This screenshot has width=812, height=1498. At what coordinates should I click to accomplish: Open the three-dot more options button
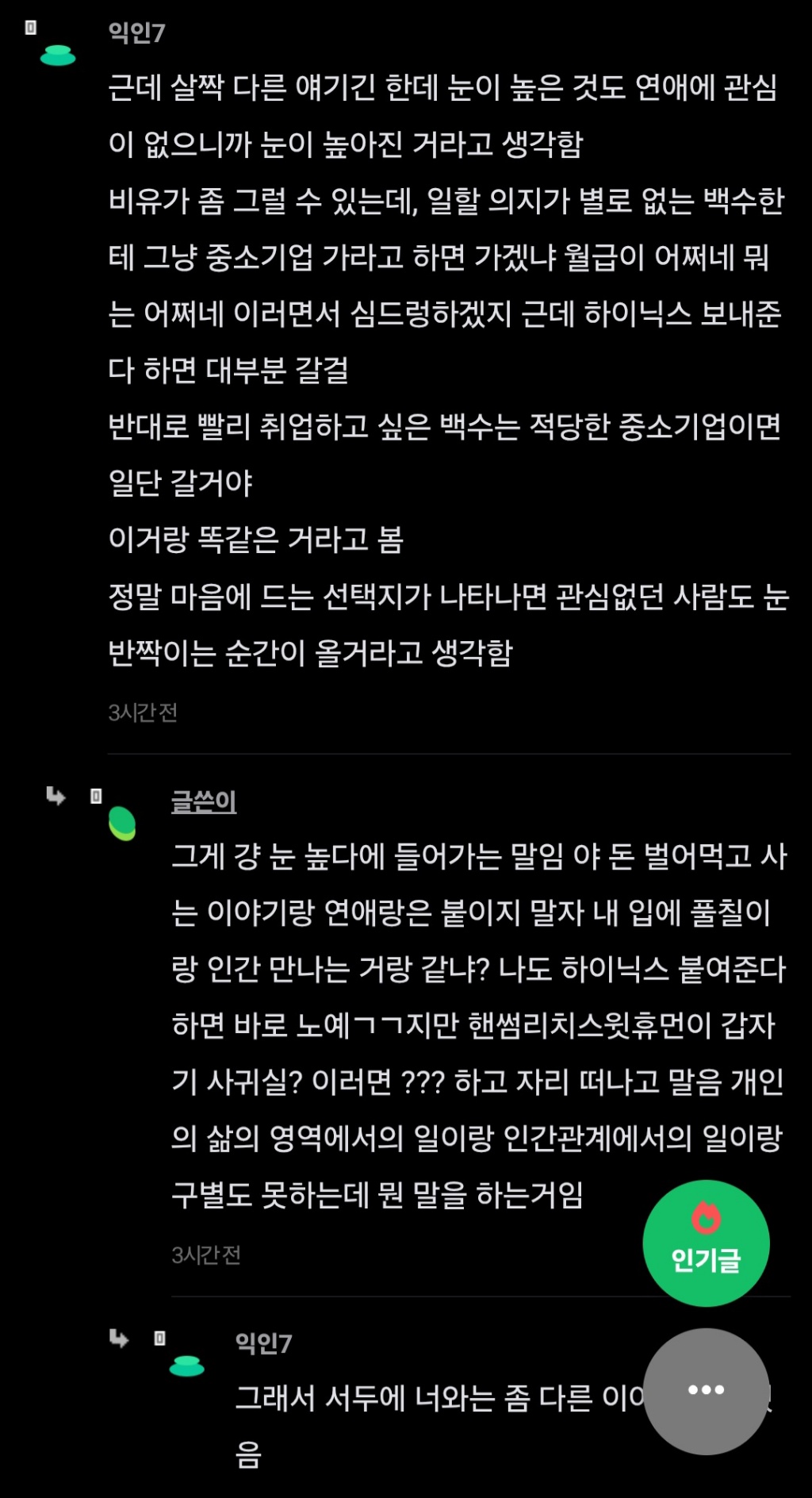[706, 1390]
